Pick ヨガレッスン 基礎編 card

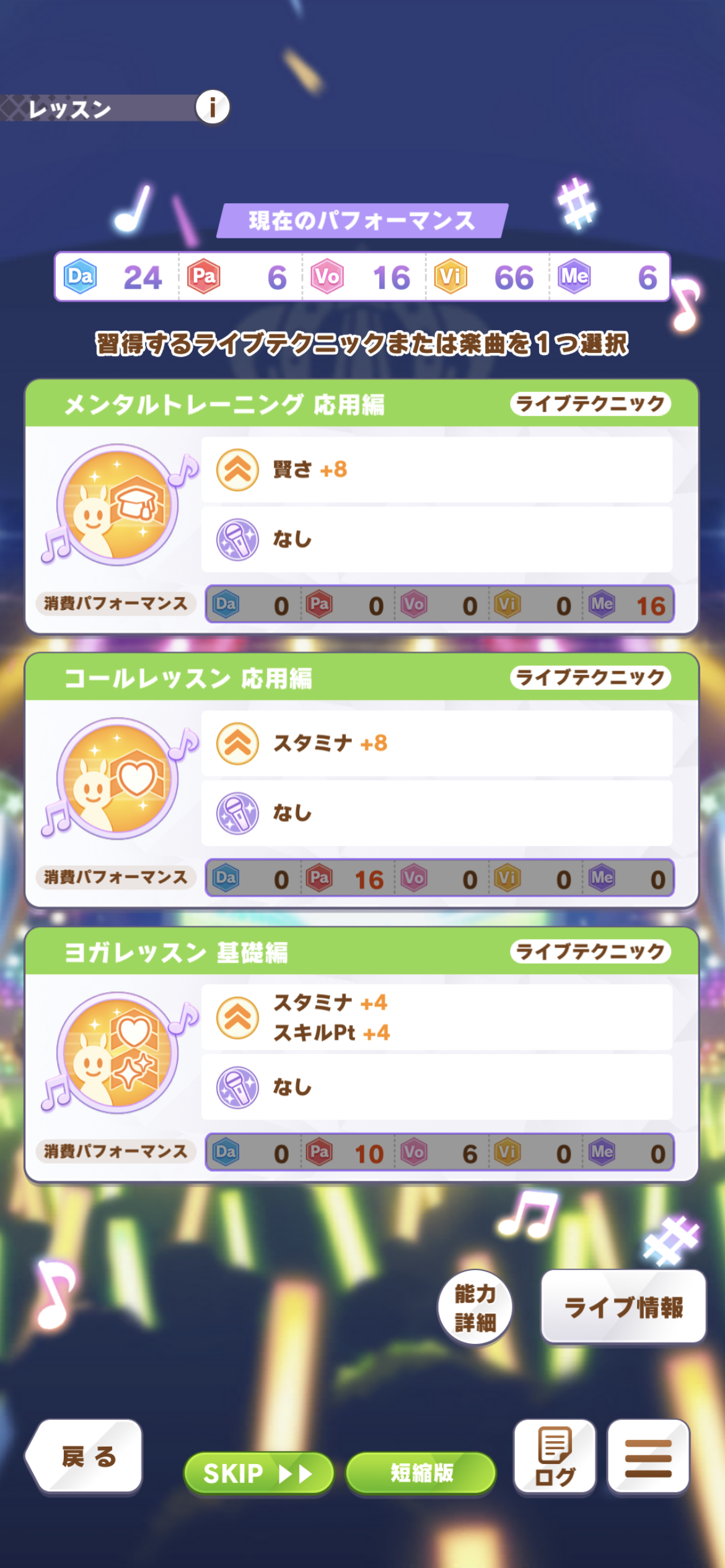[x=361, y=1053]
